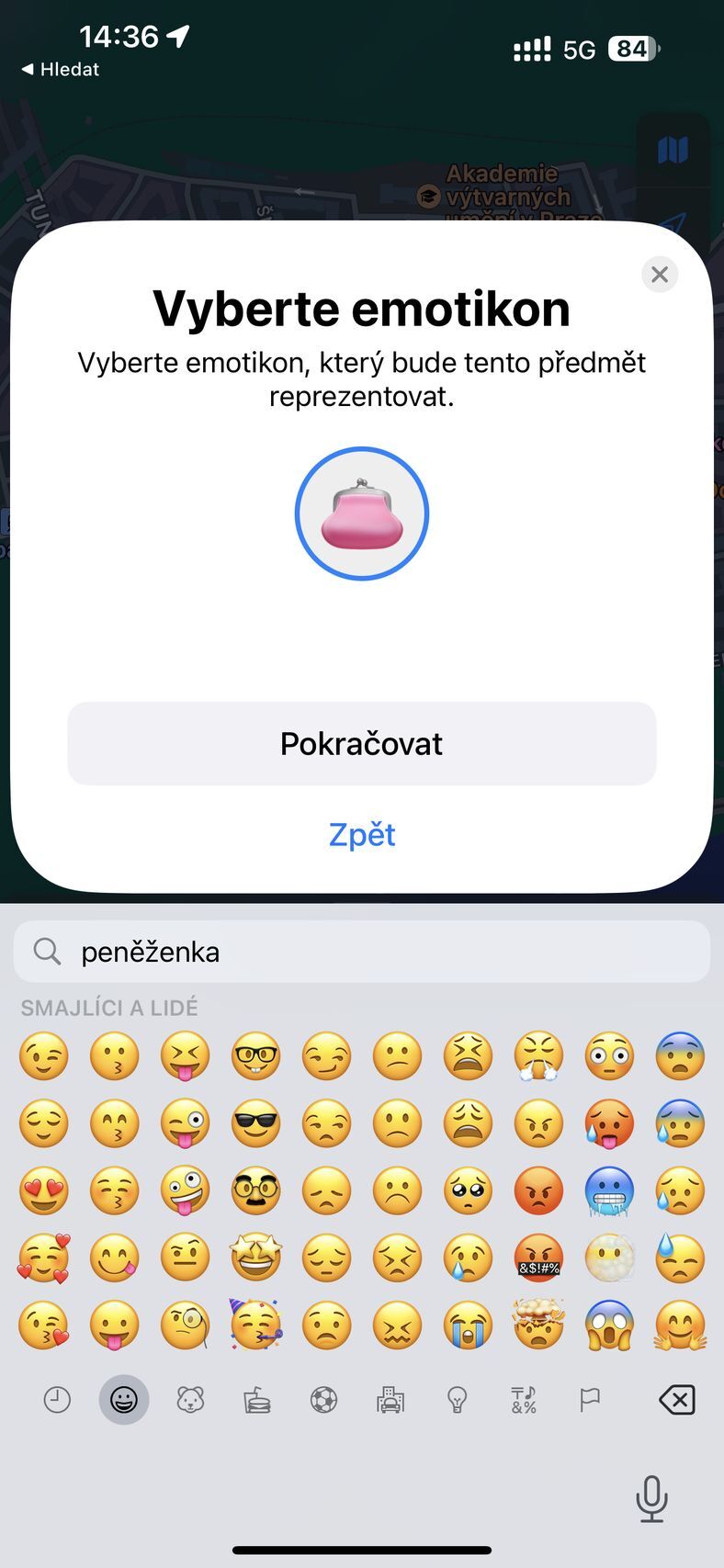This screenshot has height=1568, width=724.
Task: Open recently used emoji category
Action: pos(57,1400)
